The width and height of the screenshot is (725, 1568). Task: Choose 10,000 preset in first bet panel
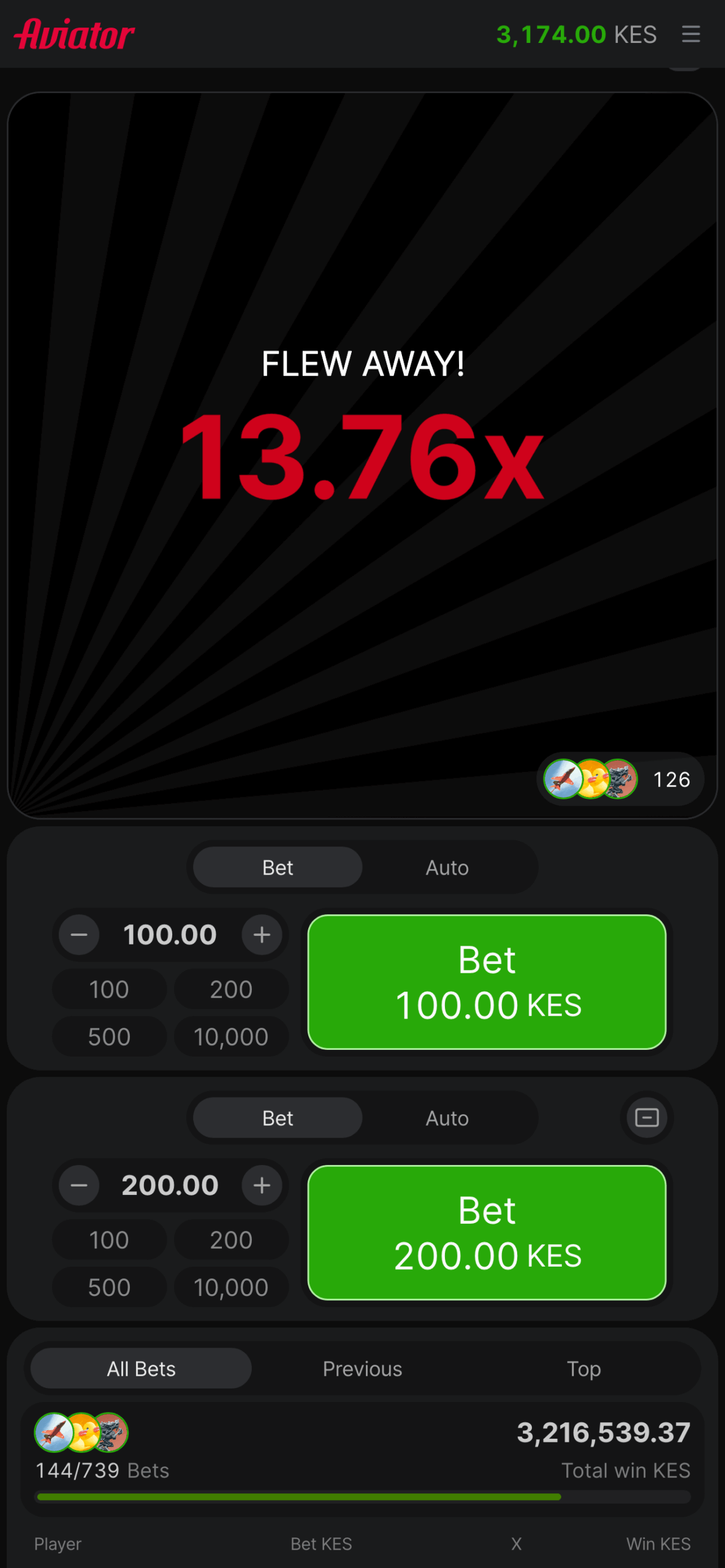click(231, 1037)
